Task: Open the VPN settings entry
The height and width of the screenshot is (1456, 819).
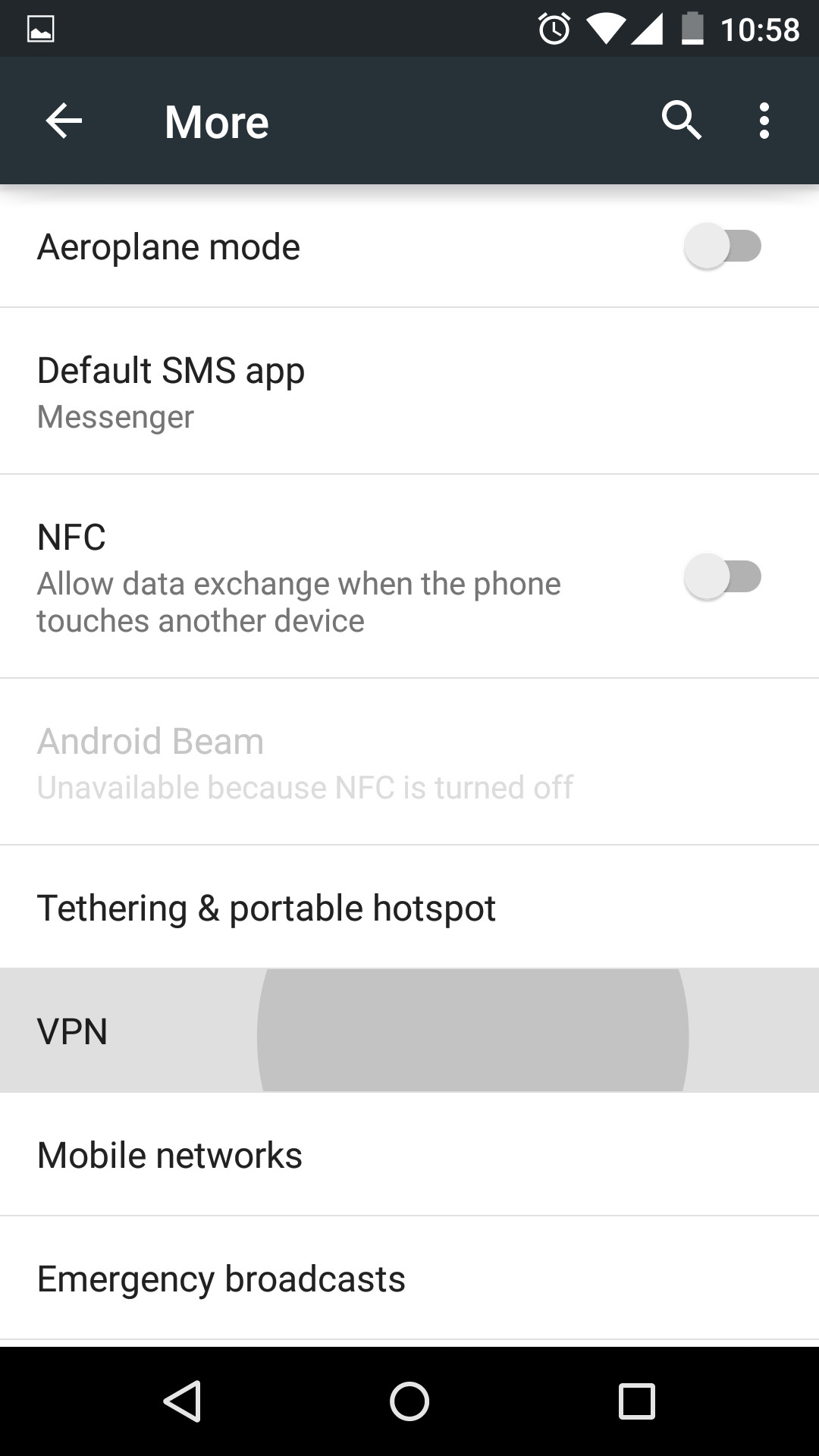Action: pyautogui.click(x=72, y=1030)
